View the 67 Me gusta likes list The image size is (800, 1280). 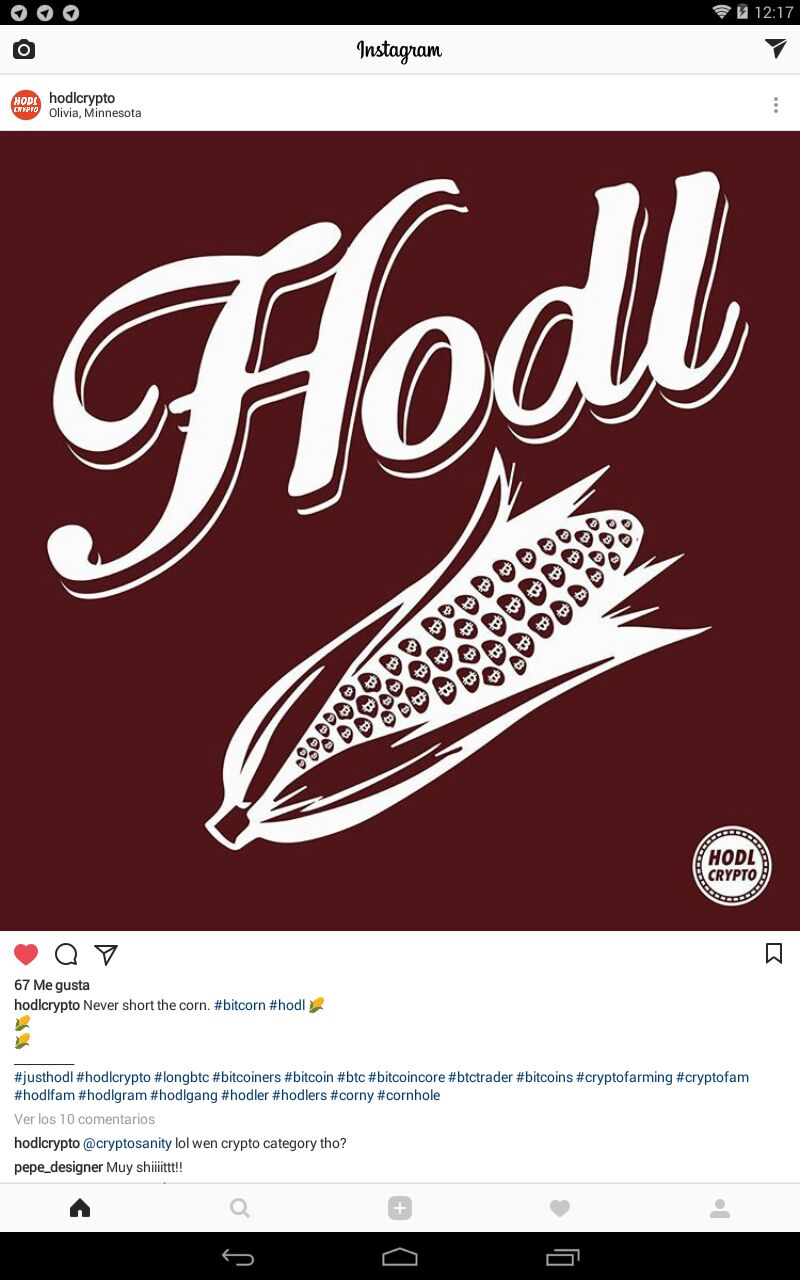tap(52, 985)
